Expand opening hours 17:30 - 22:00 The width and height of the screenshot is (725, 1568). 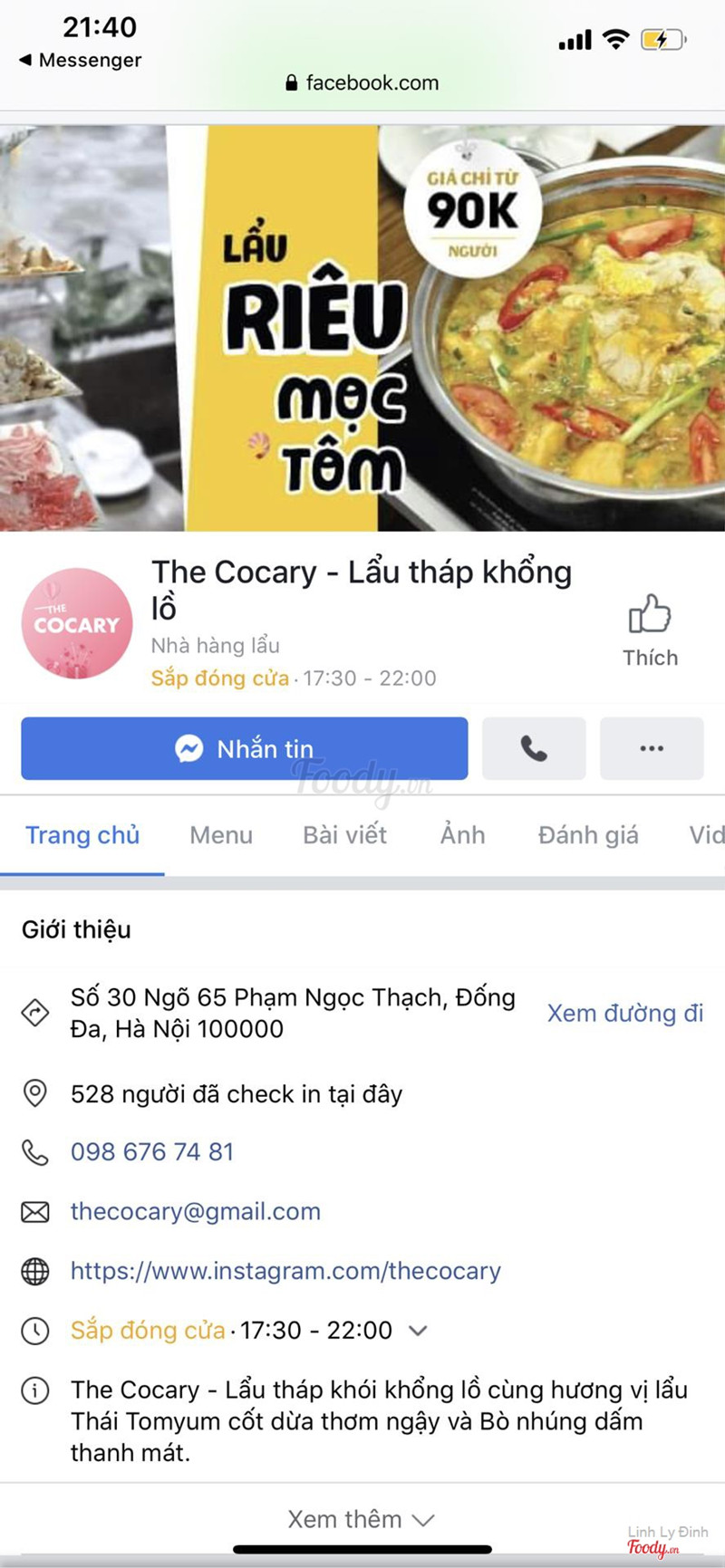click(x=418, y=1331)
